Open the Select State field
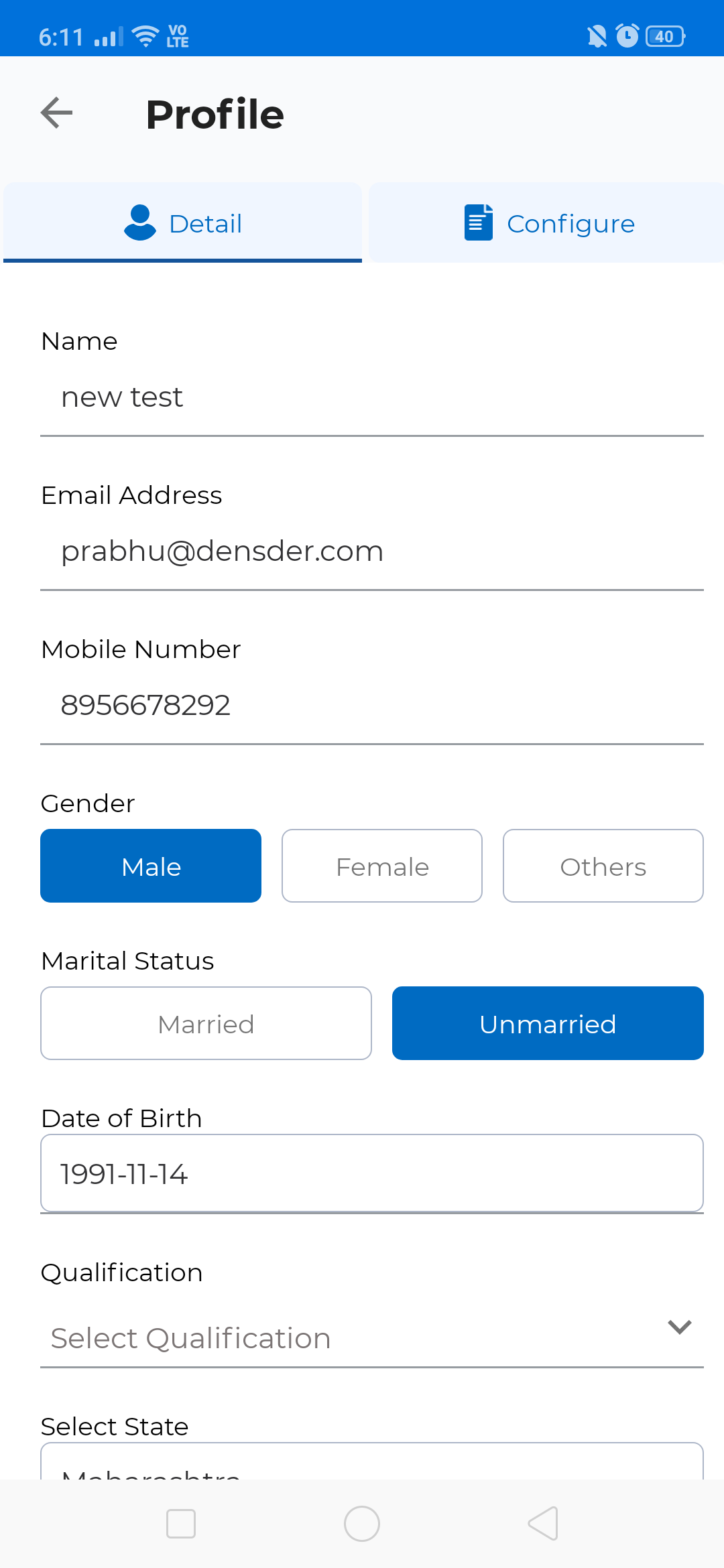The image size is (724, 1568). 372,1461
